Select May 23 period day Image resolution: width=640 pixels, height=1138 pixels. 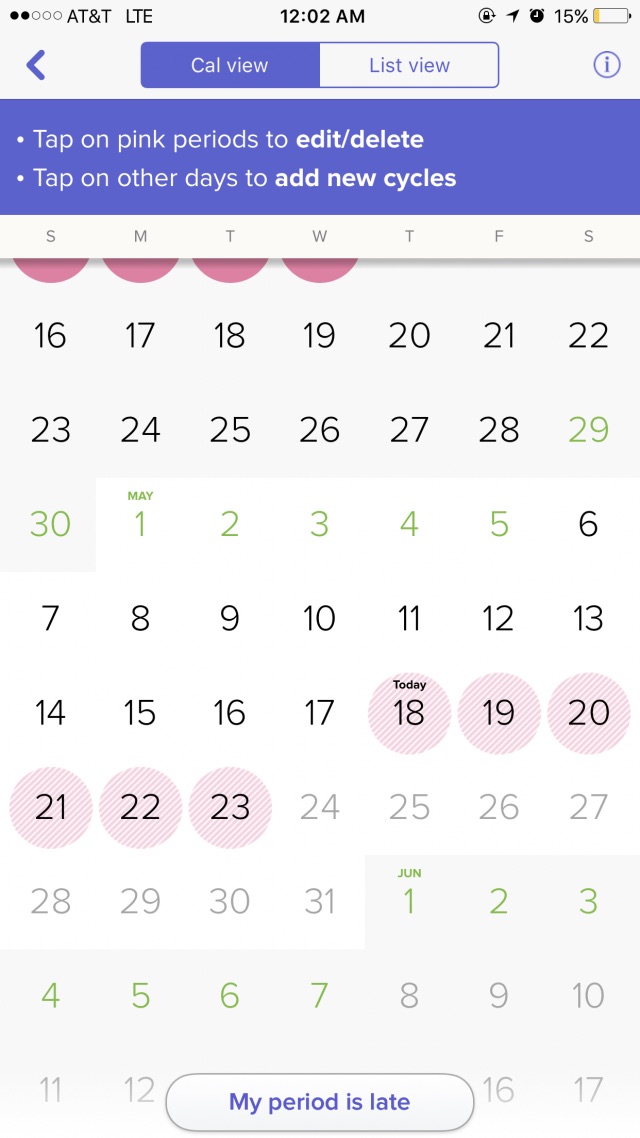(x=230, y=807)
